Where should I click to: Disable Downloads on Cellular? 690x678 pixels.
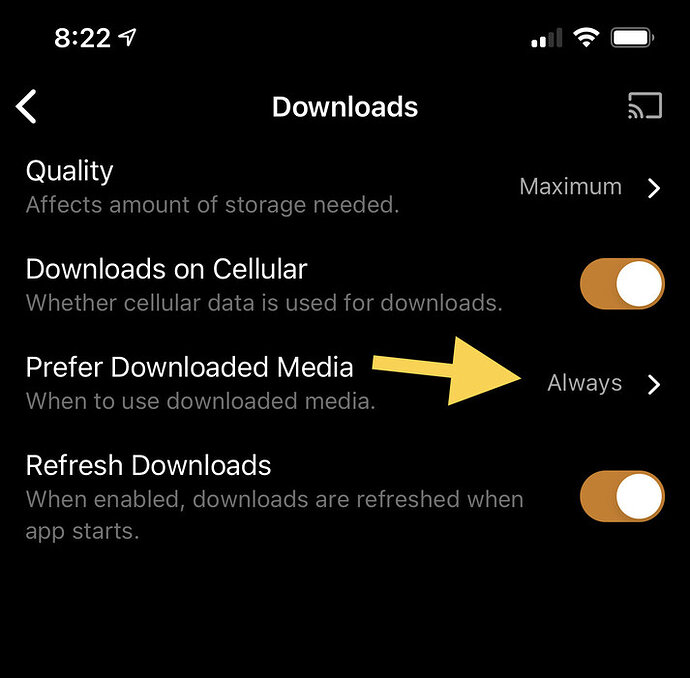(x=621, y=286)
